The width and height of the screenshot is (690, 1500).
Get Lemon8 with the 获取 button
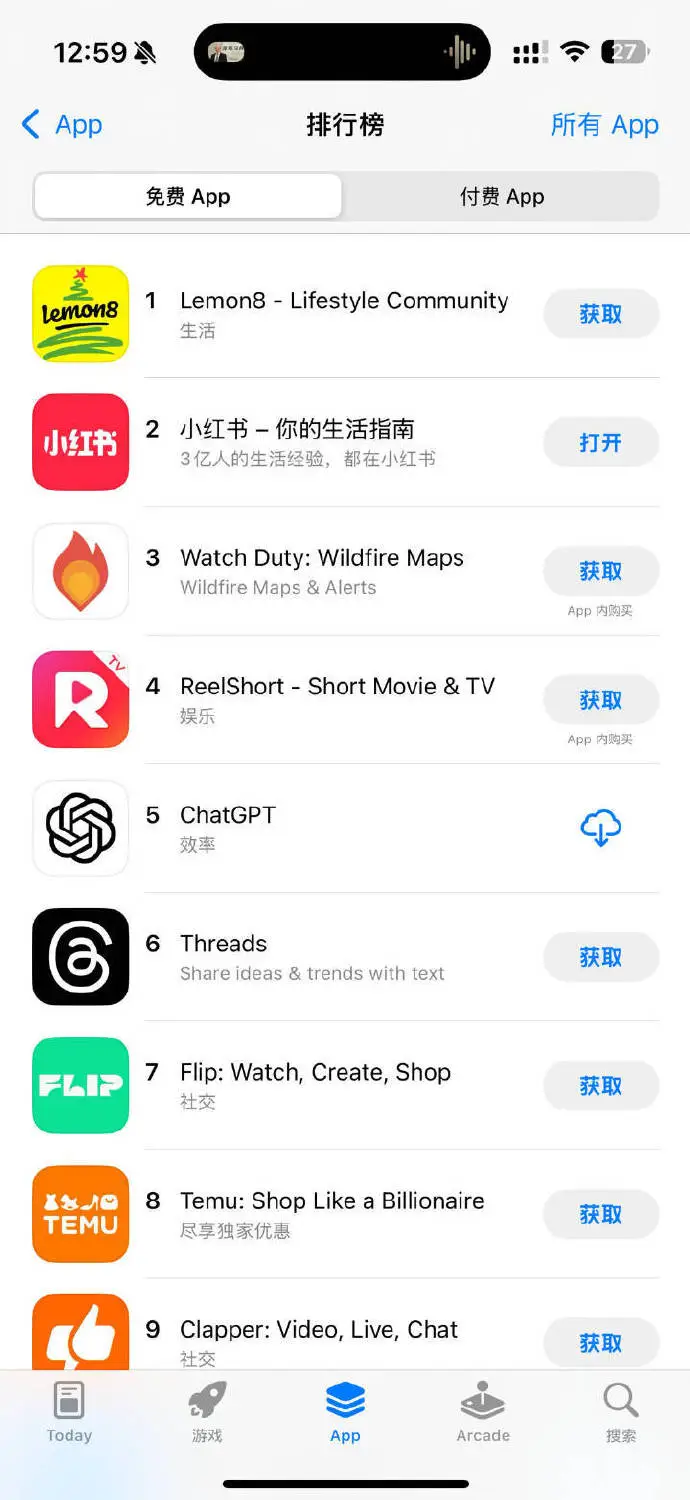600,314
